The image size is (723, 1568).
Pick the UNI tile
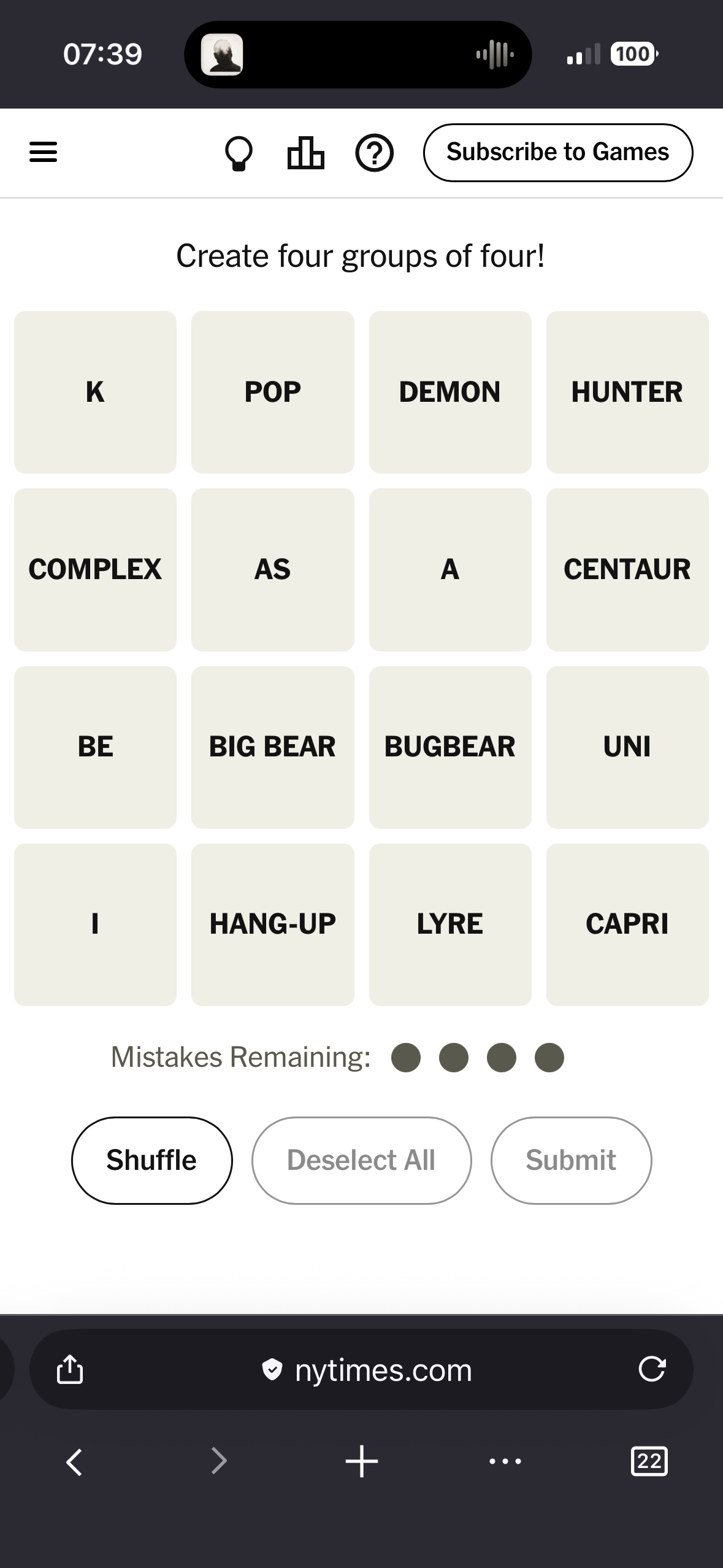pyautogui.click(x=627, y=747)
